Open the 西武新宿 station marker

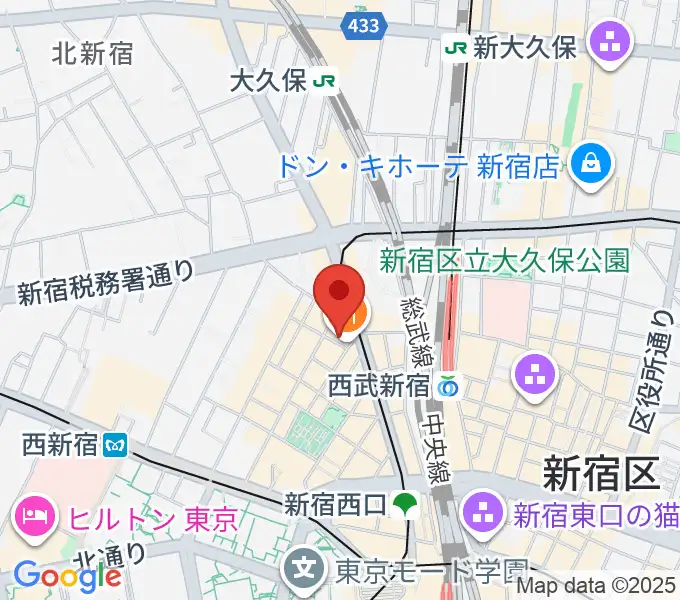448,384
